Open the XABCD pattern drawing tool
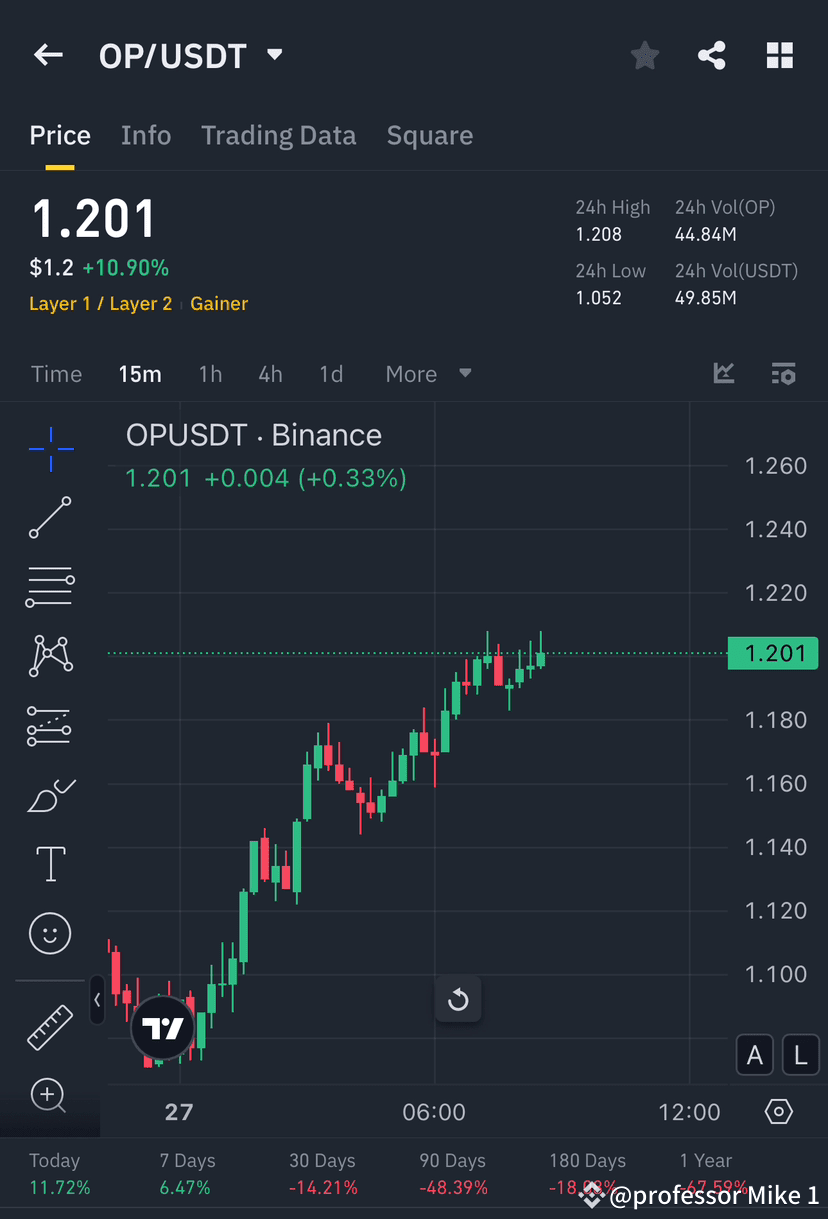The width and height of the screenshot is (828, 1219). pyautogui.click(x=49, y=655)
